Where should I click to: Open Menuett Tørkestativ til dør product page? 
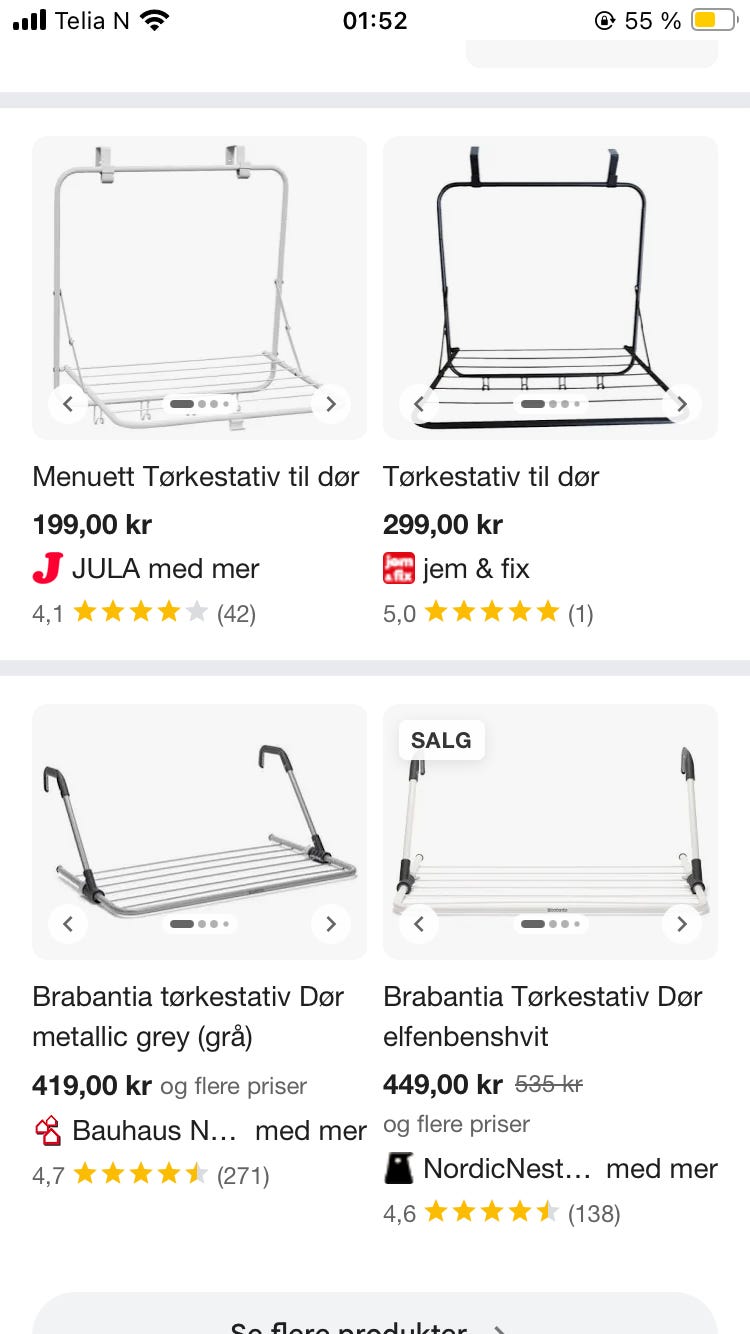pyautogui.click(x=196, y=477)
